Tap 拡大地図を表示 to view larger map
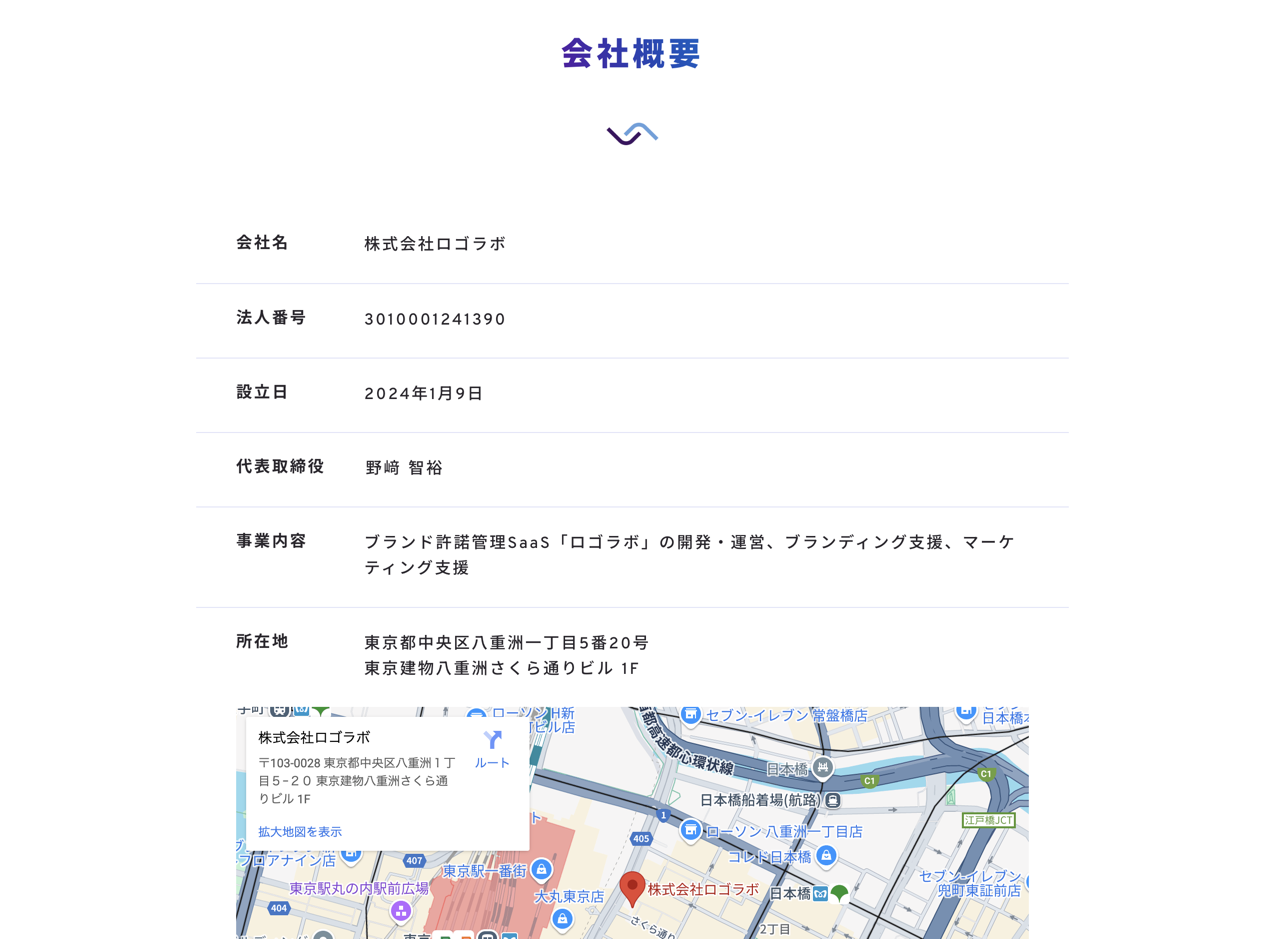Image resolution: width=1266 pixels, height=939 pixels. pos(300,831)
